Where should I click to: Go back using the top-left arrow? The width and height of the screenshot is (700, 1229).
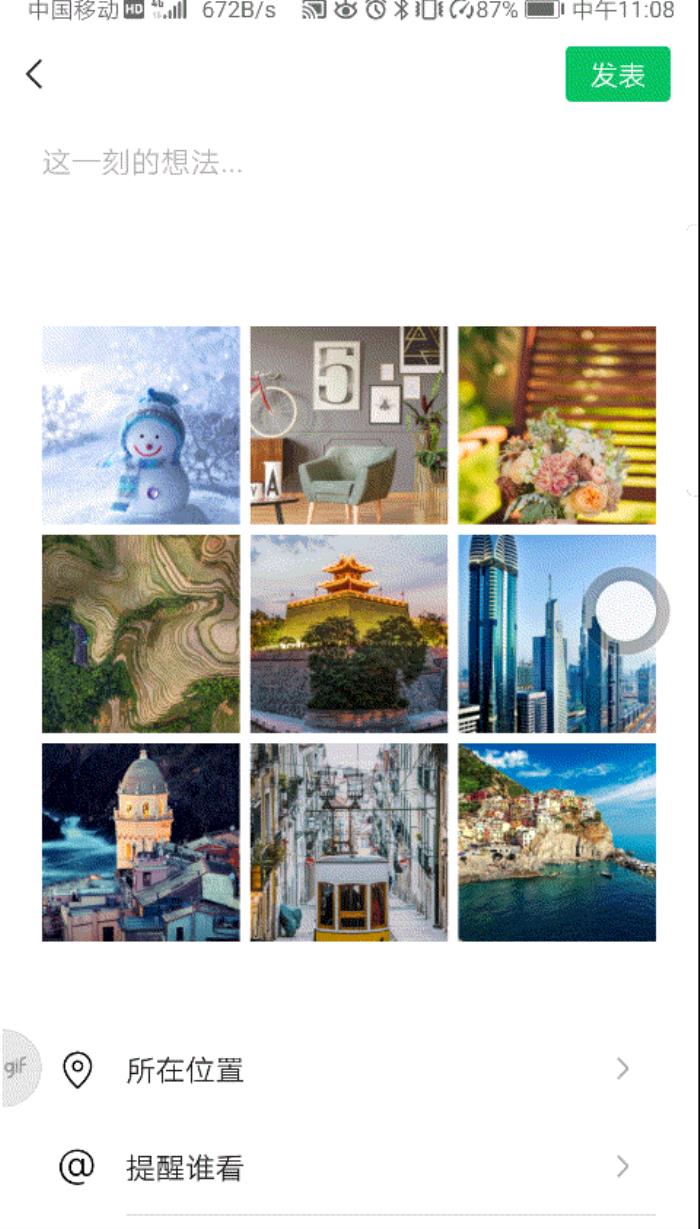click(x=35, y=74)
